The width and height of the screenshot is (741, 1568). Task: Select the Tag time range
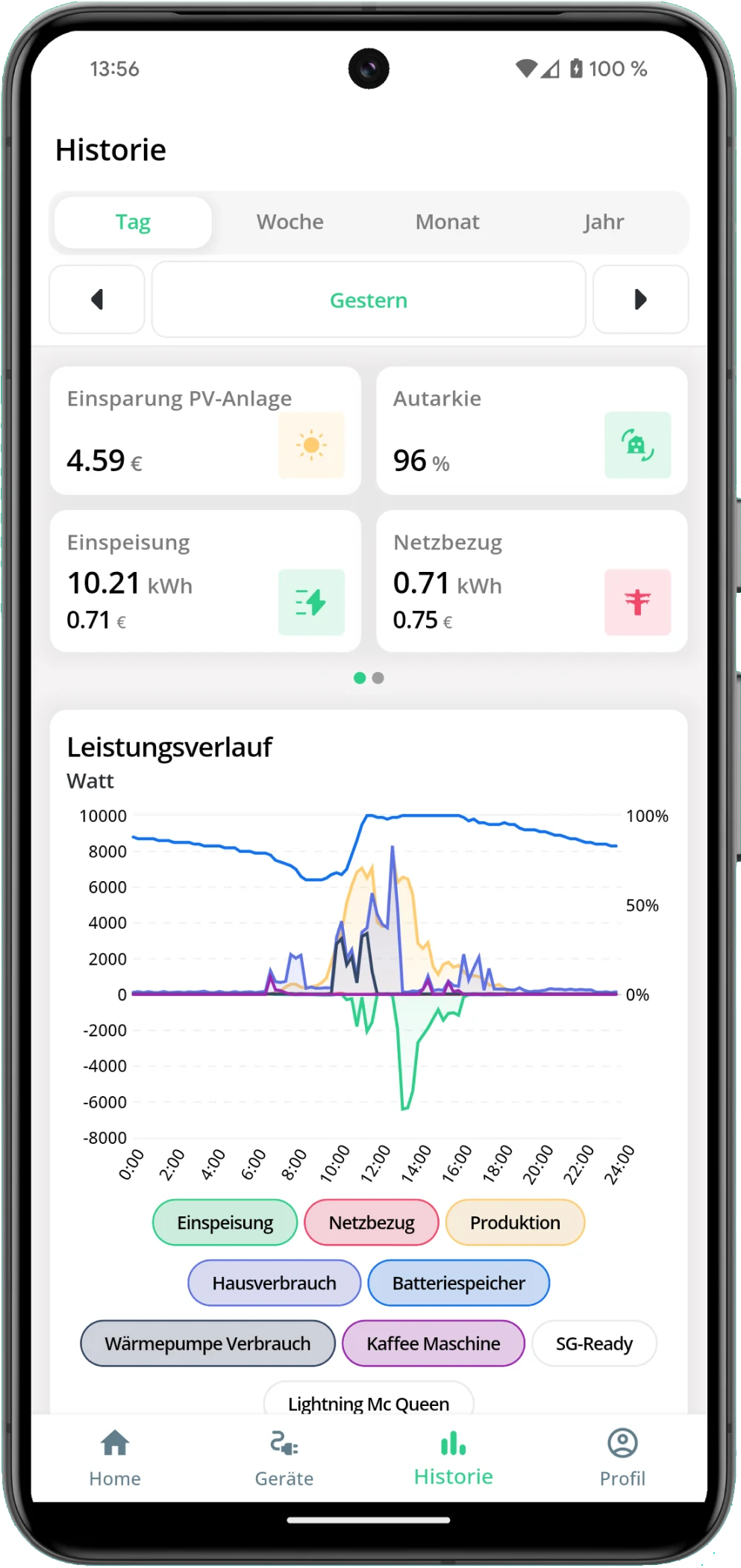(133, 222)
